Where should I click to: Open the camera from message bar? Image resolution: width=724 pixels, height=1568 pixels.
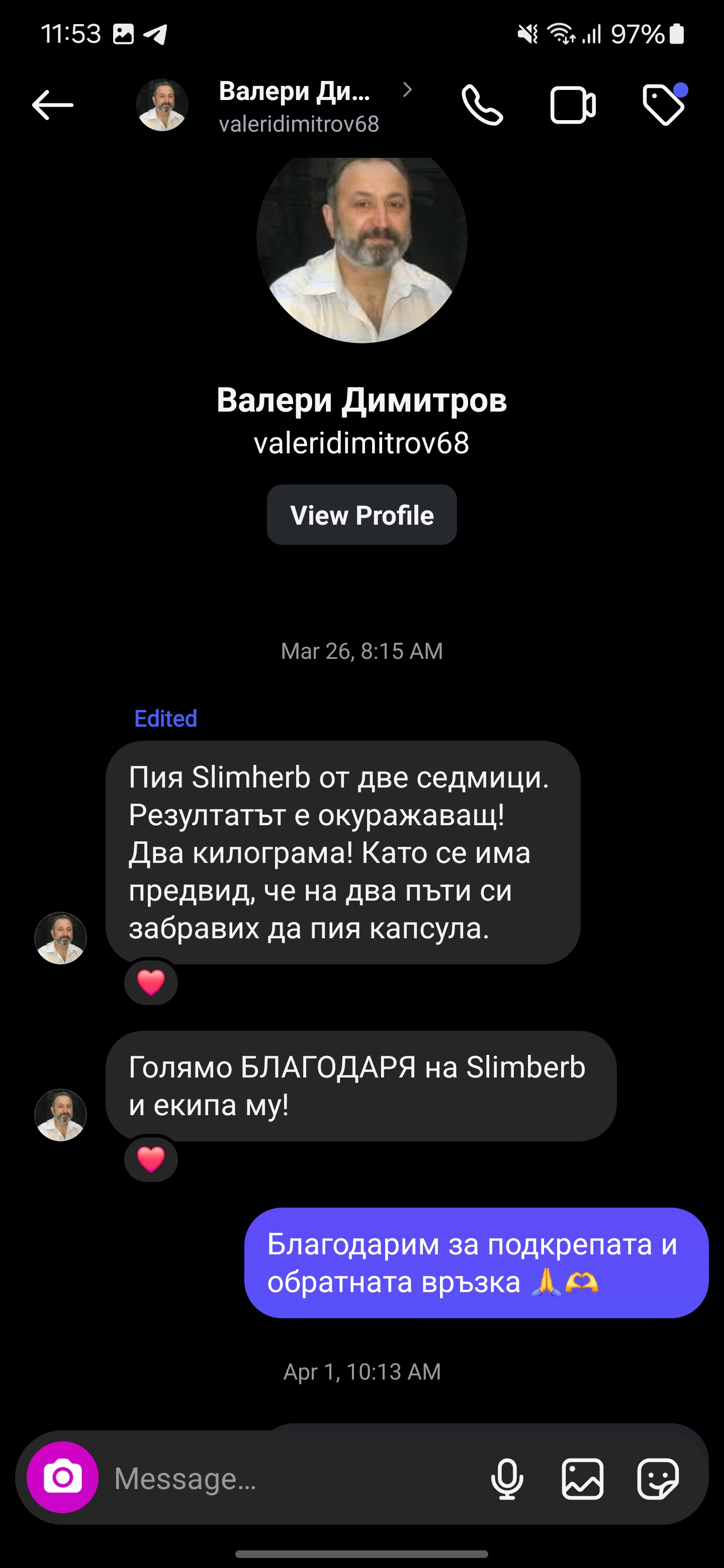tap(63, 1478)
